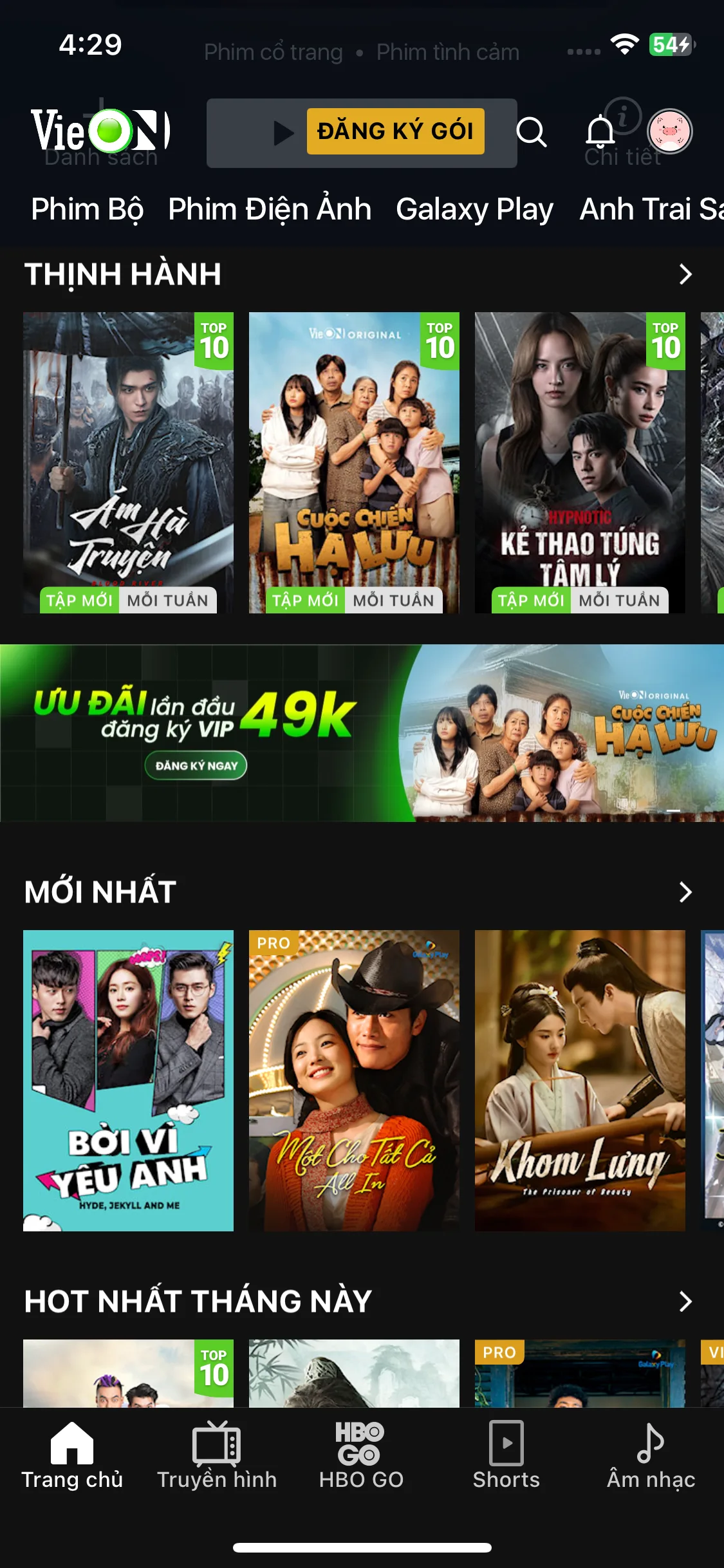Screen dimensions: 724x1568
Task: Expand HOT NHẤT THÁNG NÀY section arrow
Action: [x=685, y=1302]
